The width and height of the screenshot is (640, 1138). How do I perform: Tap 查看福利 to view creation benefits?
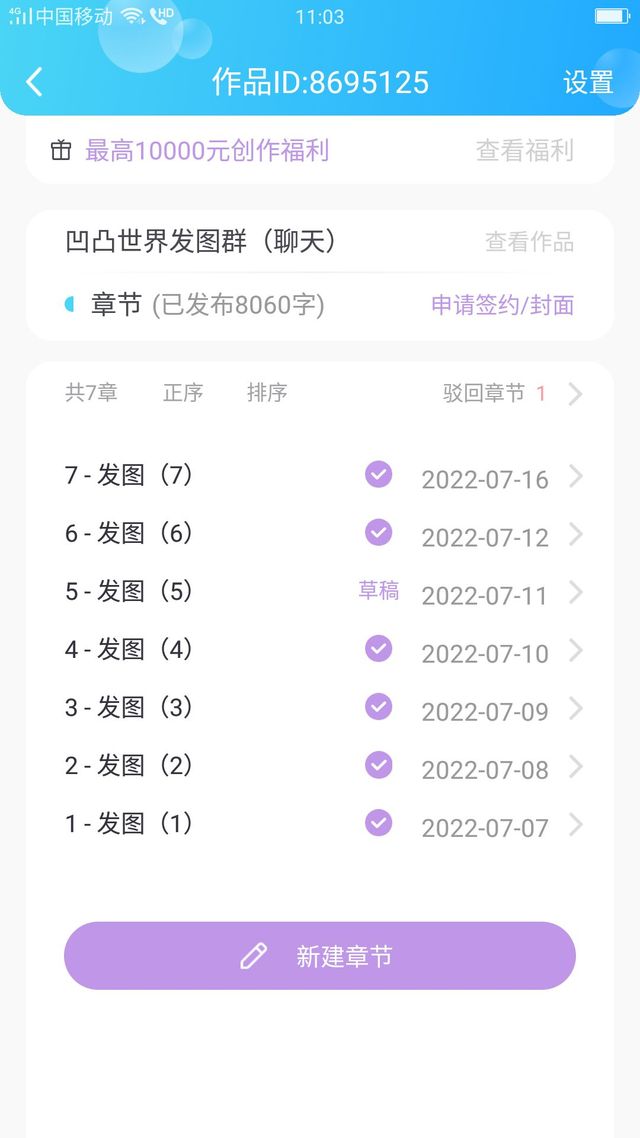pyautogui.click(x=525, y=151)
